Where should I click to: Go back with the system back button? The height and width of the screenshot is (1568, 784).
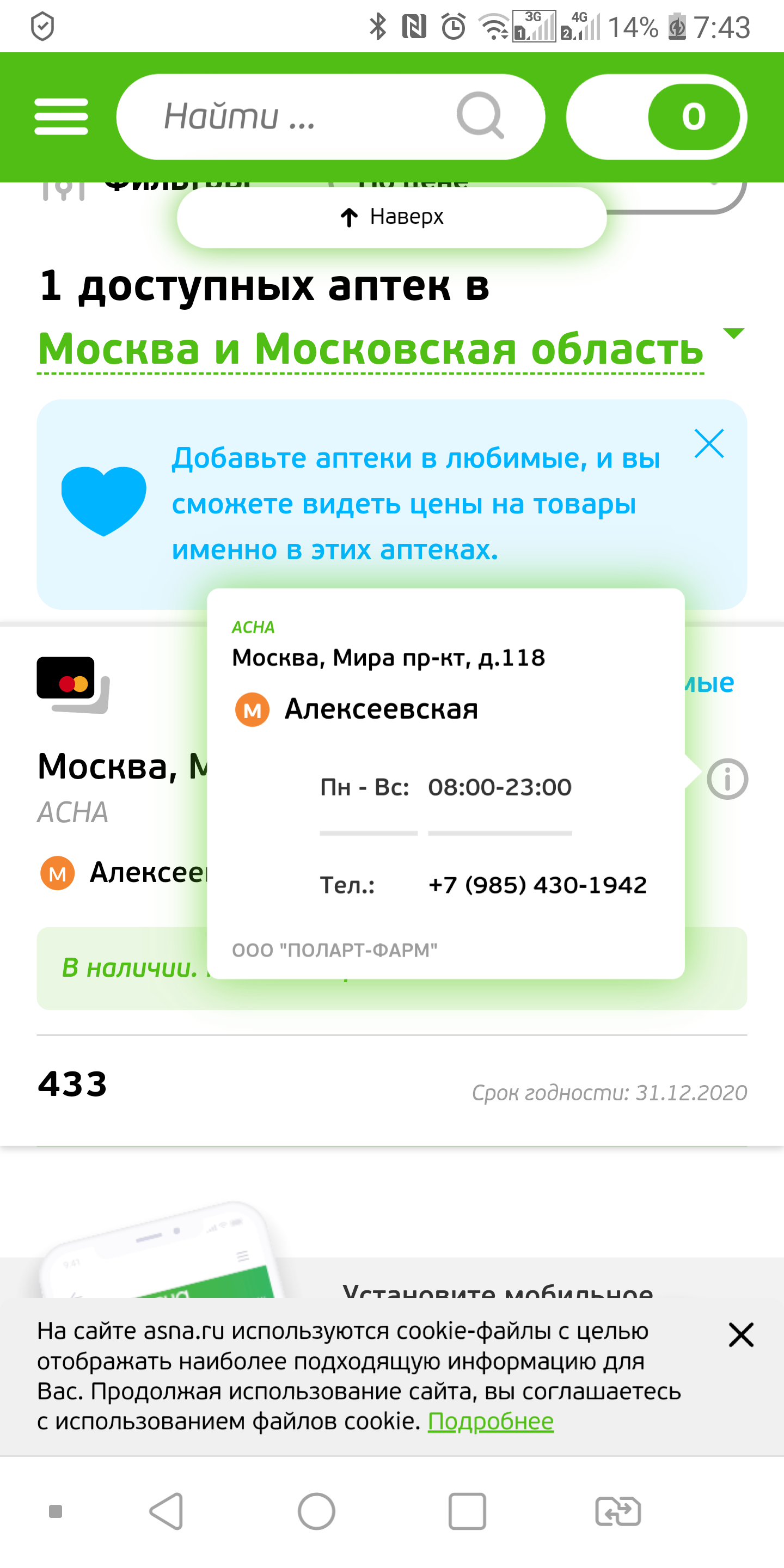(166, 1511)
